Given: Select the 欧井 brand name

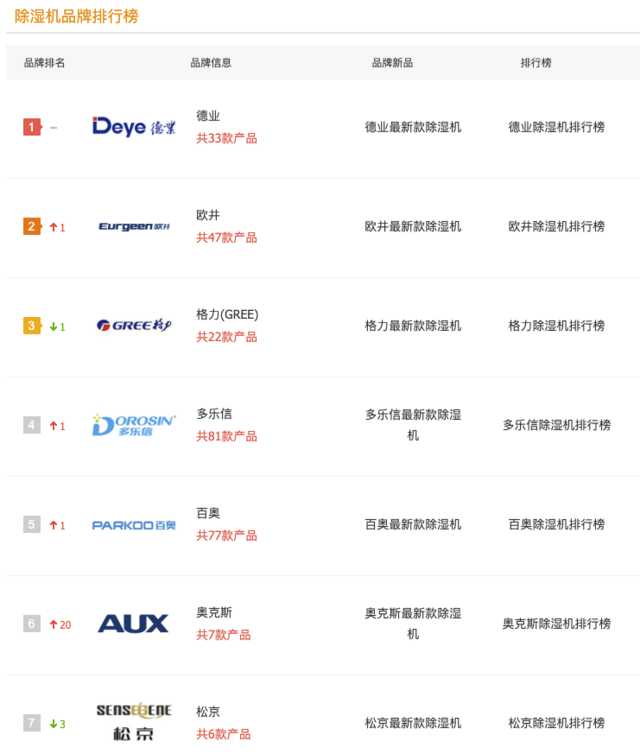Looking at the screenshot, I should pyautogui.click(x=208, y=215).
